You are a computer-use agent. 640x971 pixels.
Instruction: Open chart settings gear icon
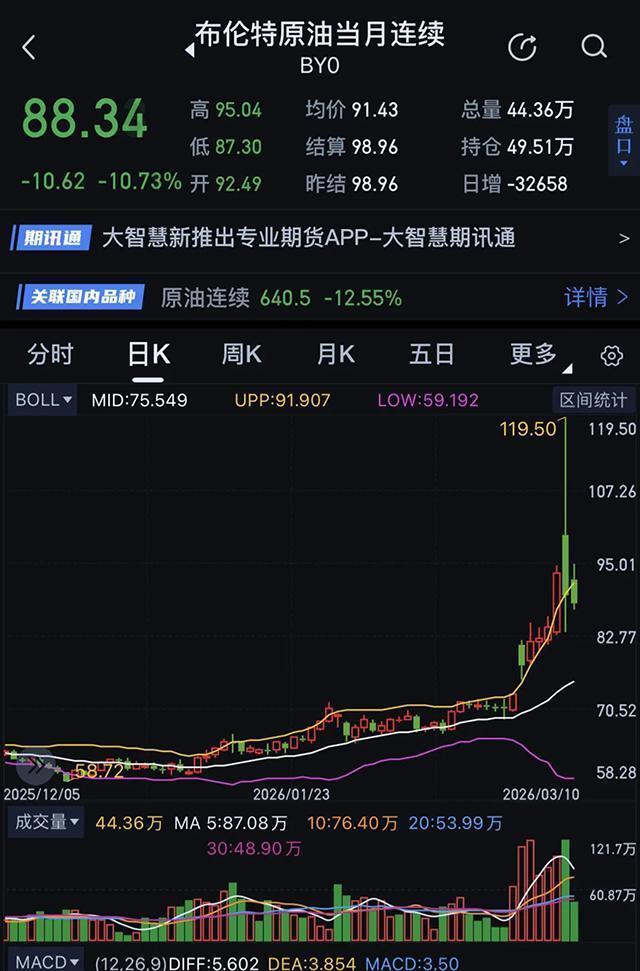coord(612,356)
